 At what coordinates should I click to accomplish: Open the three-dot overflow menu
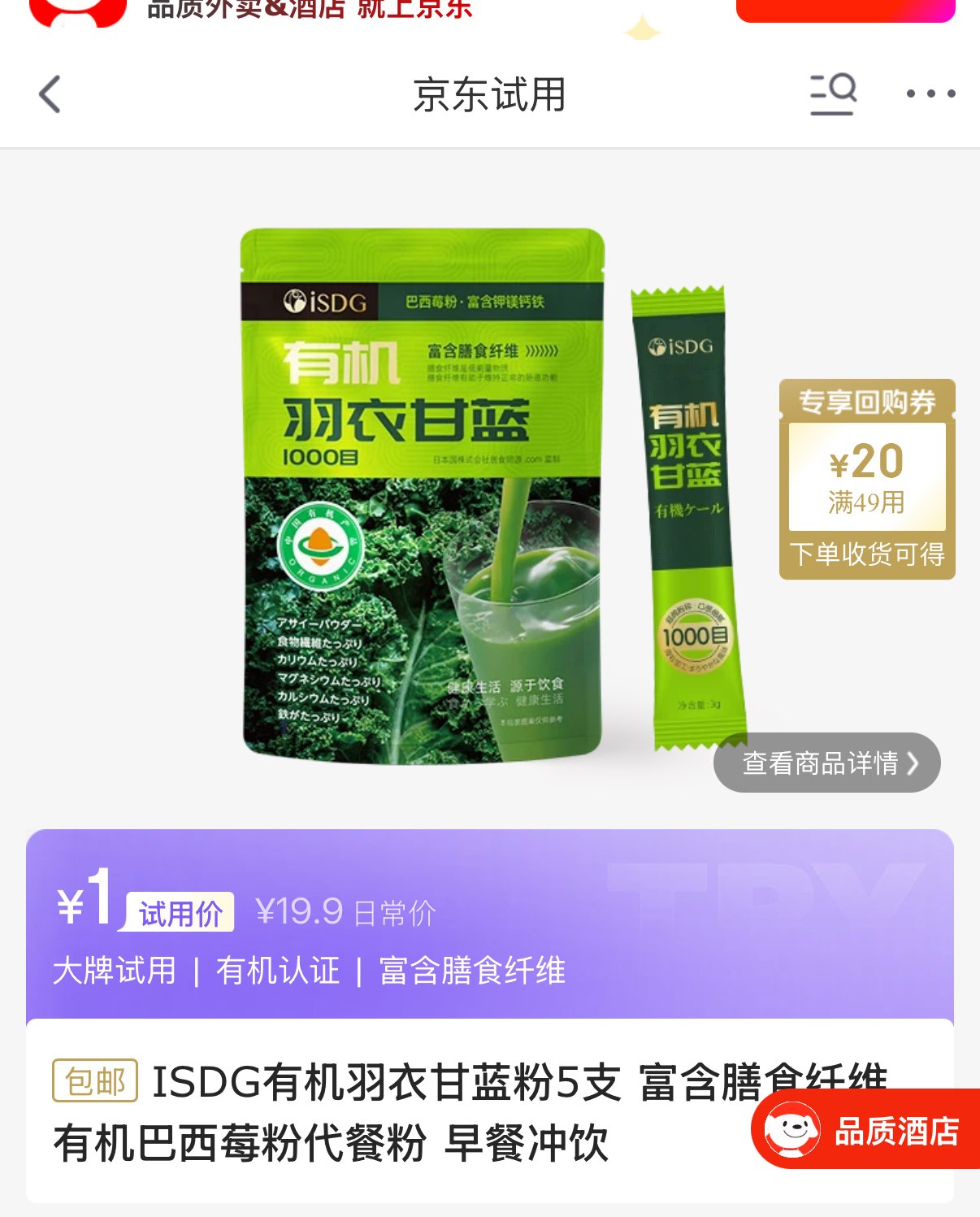(930, 94)
